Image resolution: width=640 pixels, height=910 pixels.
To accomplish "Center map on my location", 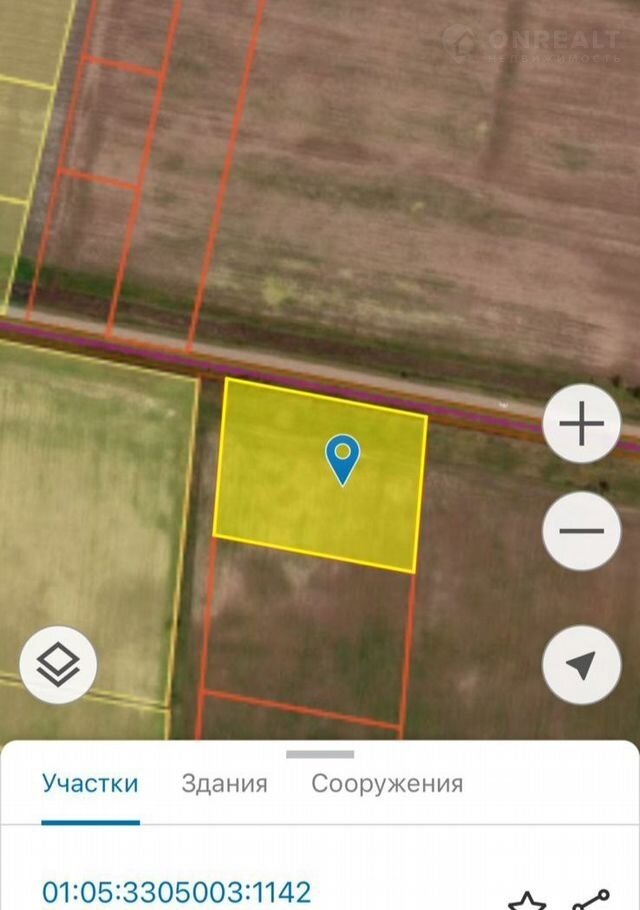I will 582,665.
